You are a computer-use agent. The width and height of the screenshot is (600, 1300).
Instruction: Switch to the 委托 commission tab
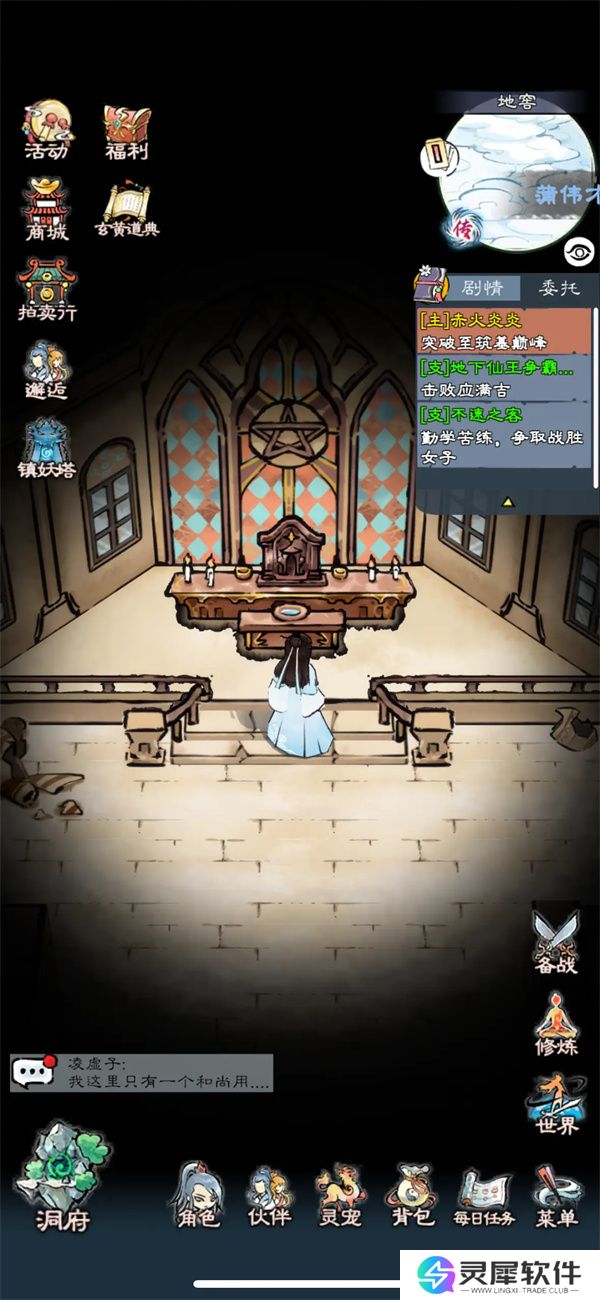click(560, 288)
